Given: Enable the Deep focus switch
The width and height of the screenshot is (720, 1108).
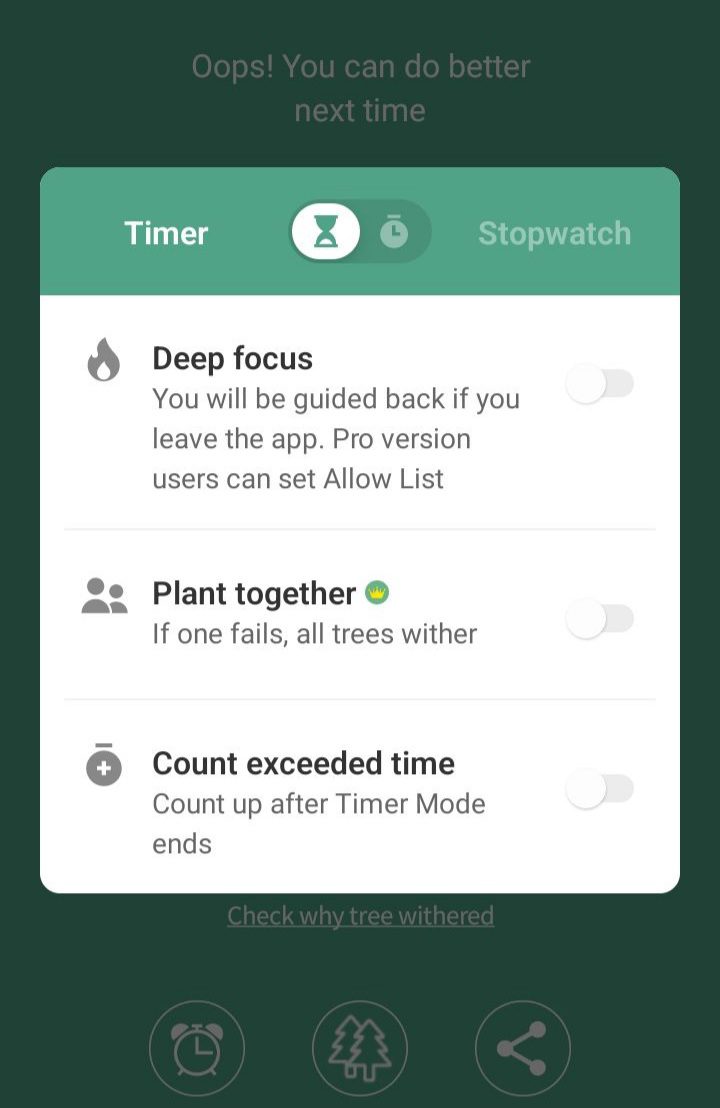Looking at the screenshot, I should tap(600, 384).
